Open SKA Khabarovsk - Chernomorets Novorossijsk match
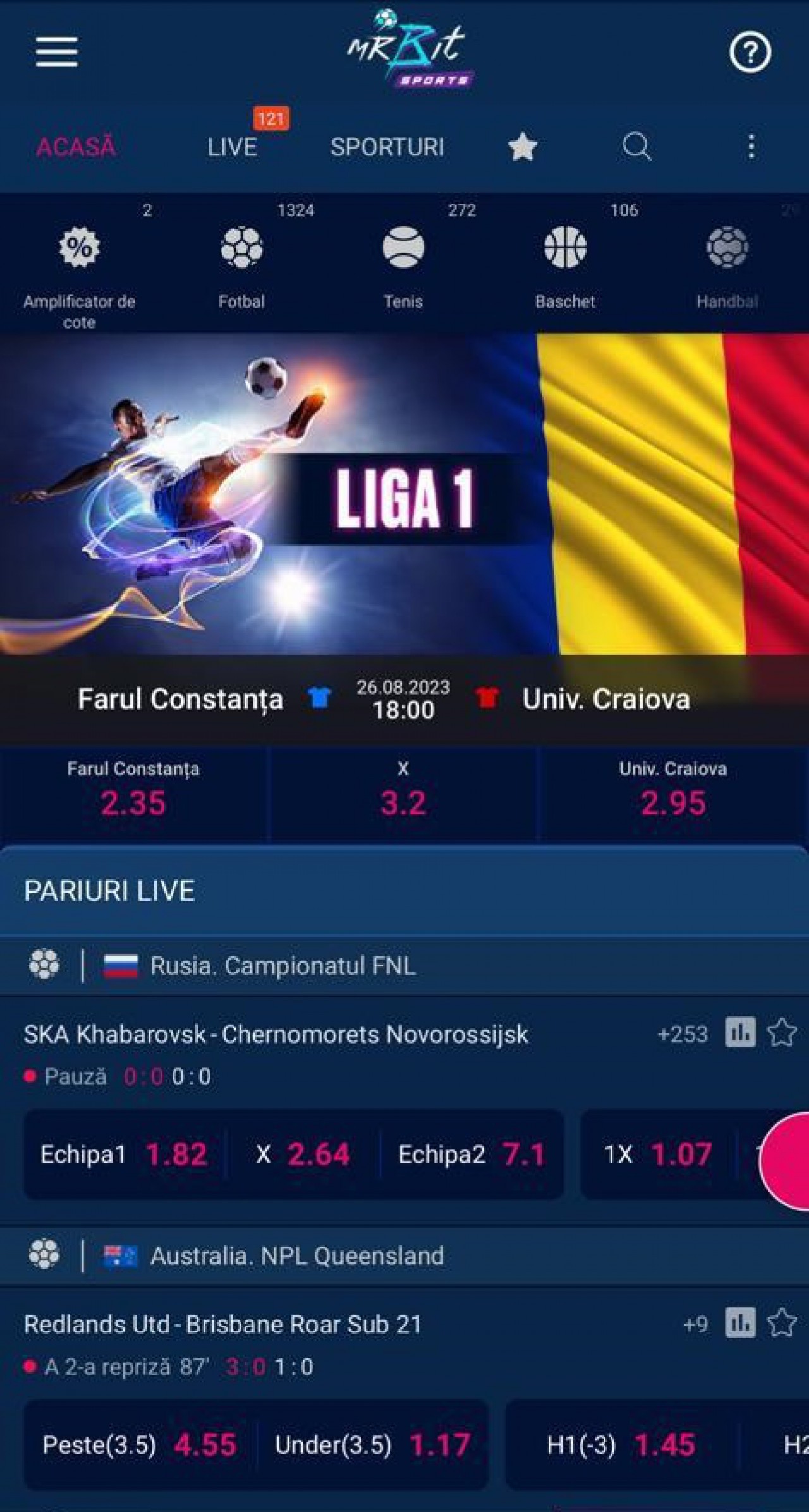The width and height of the screenshot is (809, 1512). (x=276, y=1033)
